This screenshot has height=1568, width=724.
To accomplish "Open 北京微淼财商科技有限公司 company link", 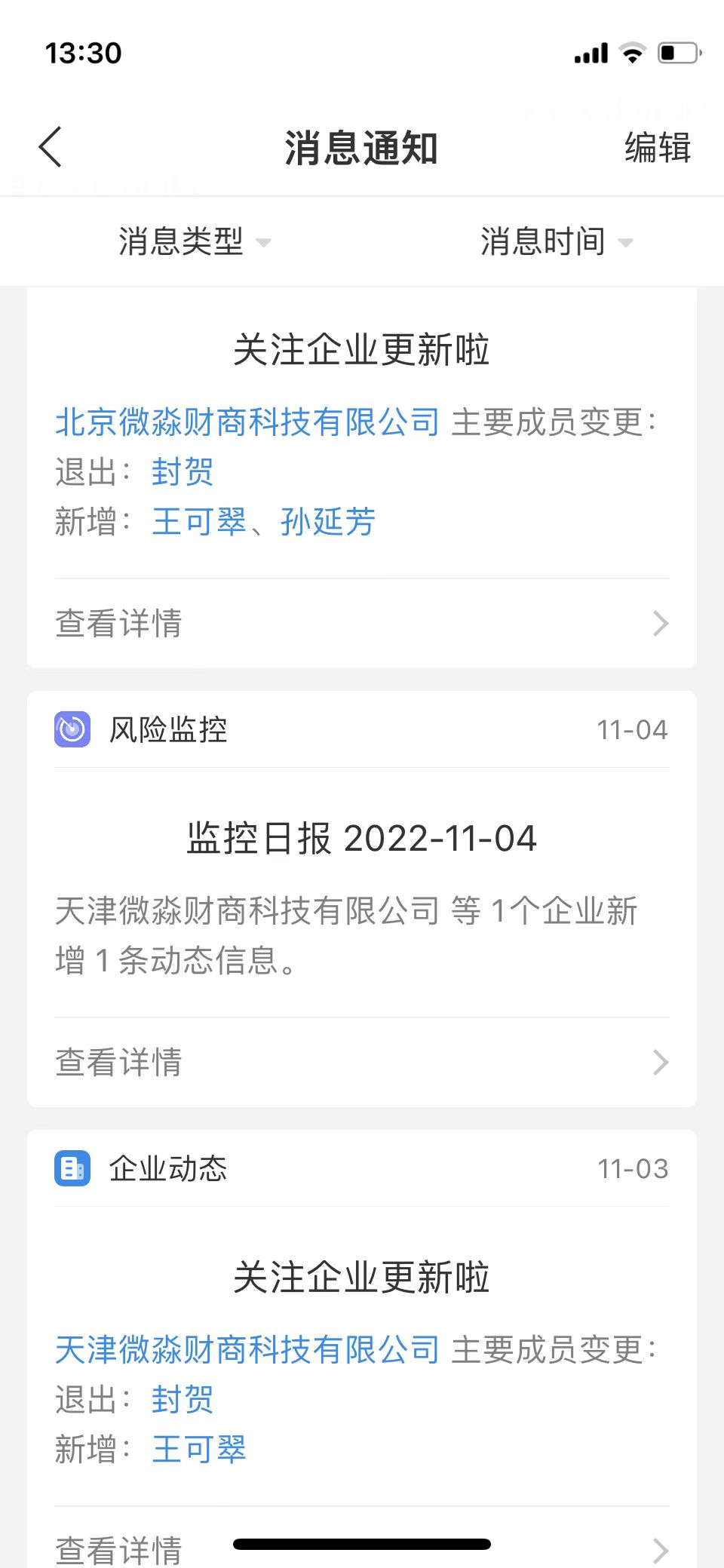I will click(x=247, y=422).
